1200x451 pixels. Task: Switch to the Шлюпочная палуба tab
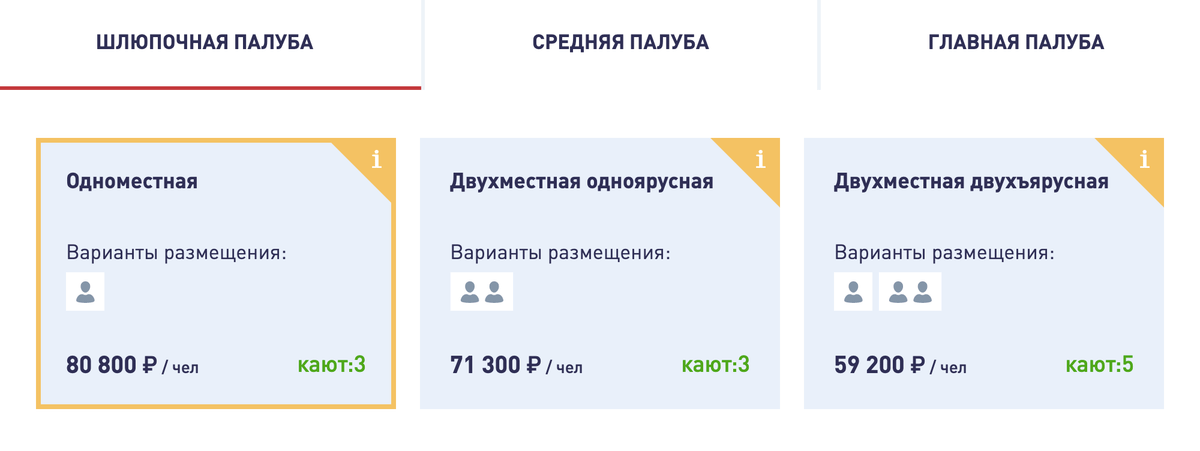205,43
